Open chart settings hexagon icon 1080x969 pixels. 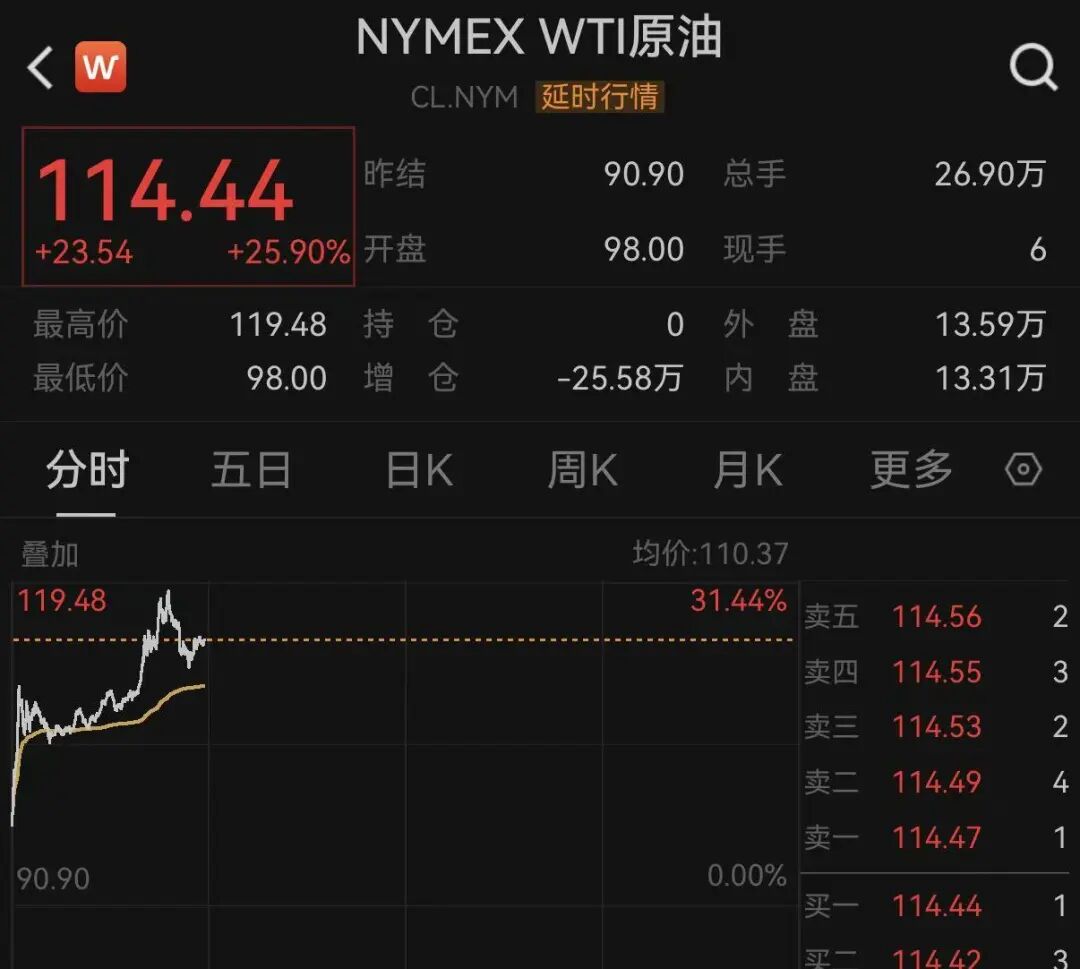(1023, 470)
